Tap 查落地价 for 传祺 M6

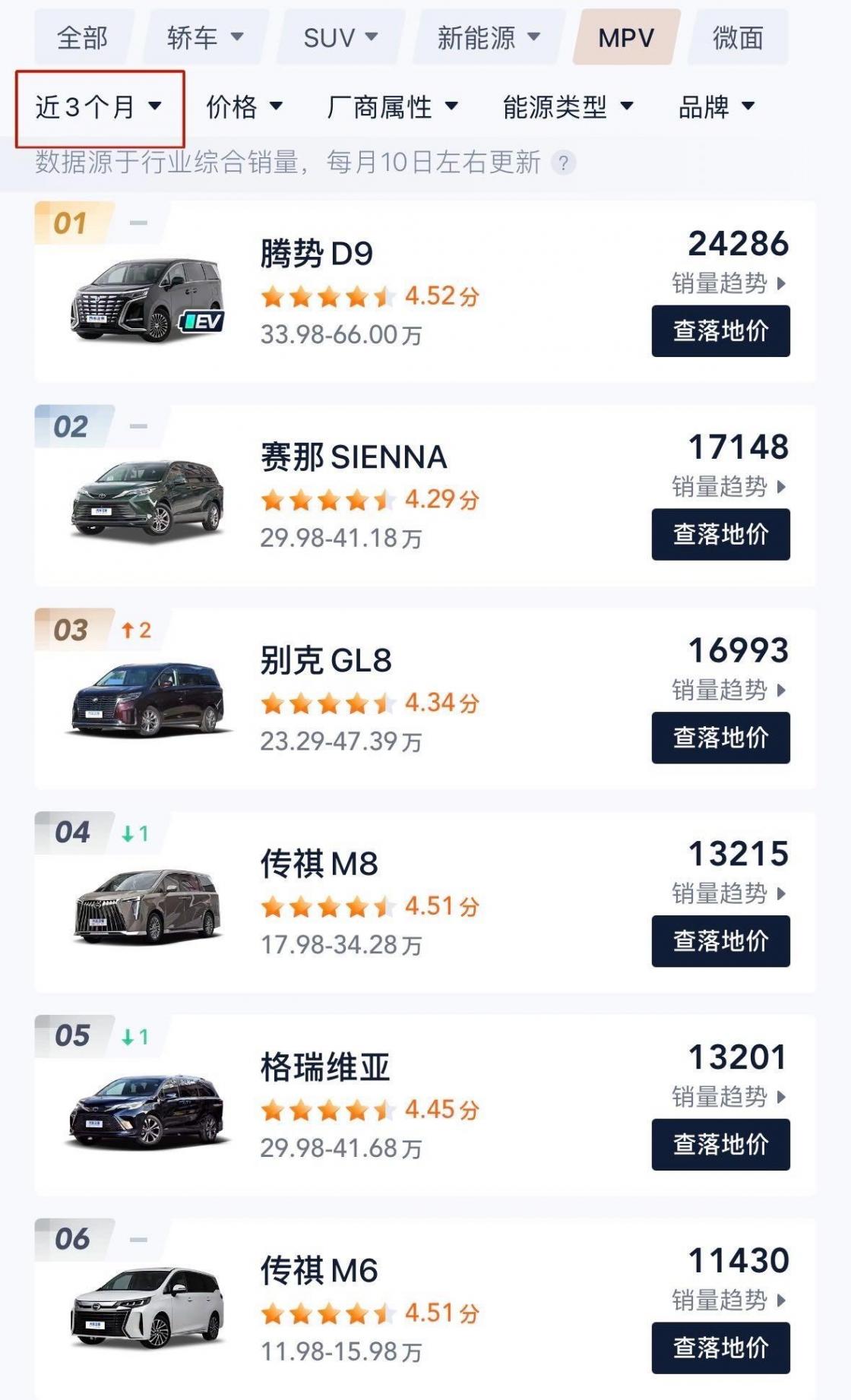[720, 1348]
